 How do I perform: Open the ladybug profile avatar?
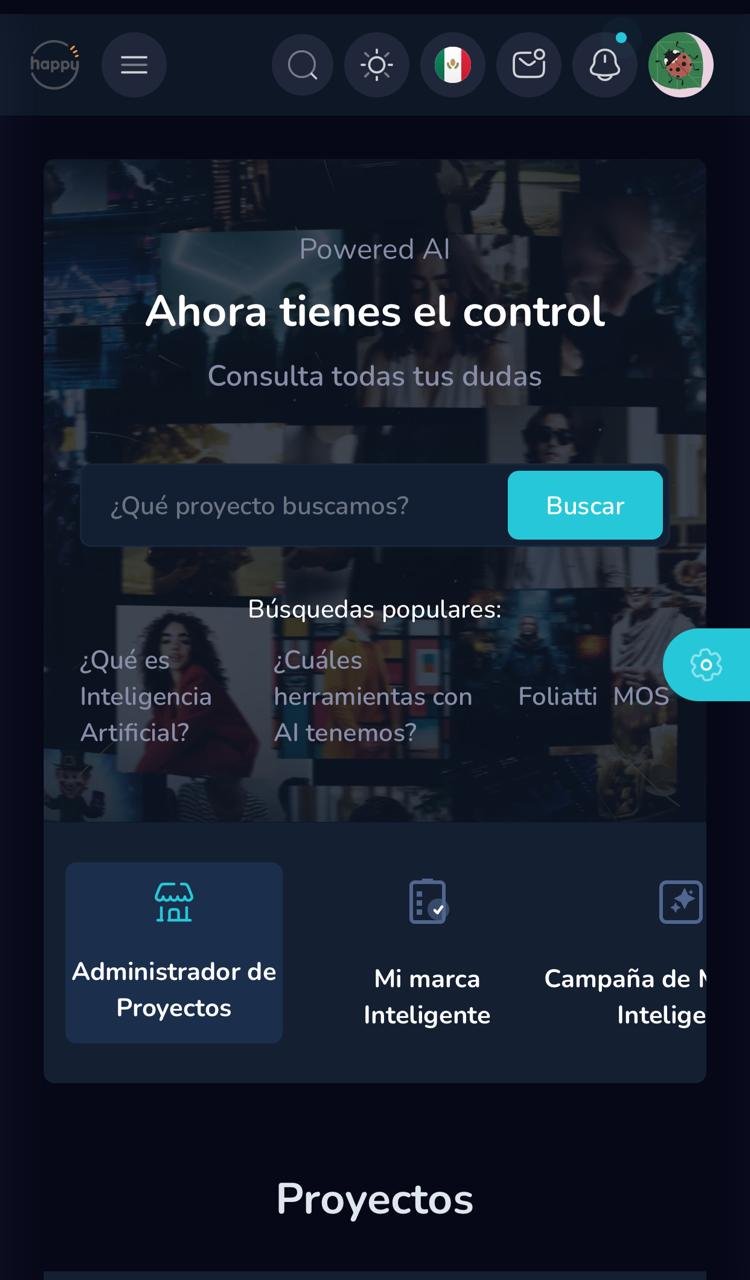681,65
